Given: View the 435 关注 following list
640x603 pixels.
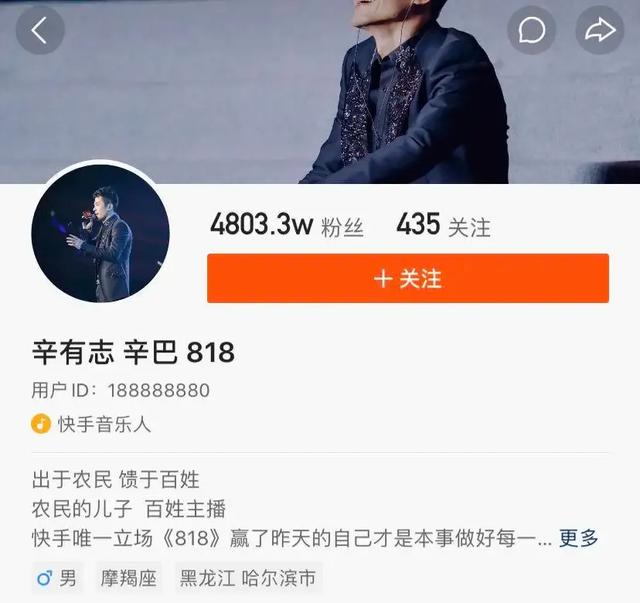Looking at the screenshot, I should point(443,227).
